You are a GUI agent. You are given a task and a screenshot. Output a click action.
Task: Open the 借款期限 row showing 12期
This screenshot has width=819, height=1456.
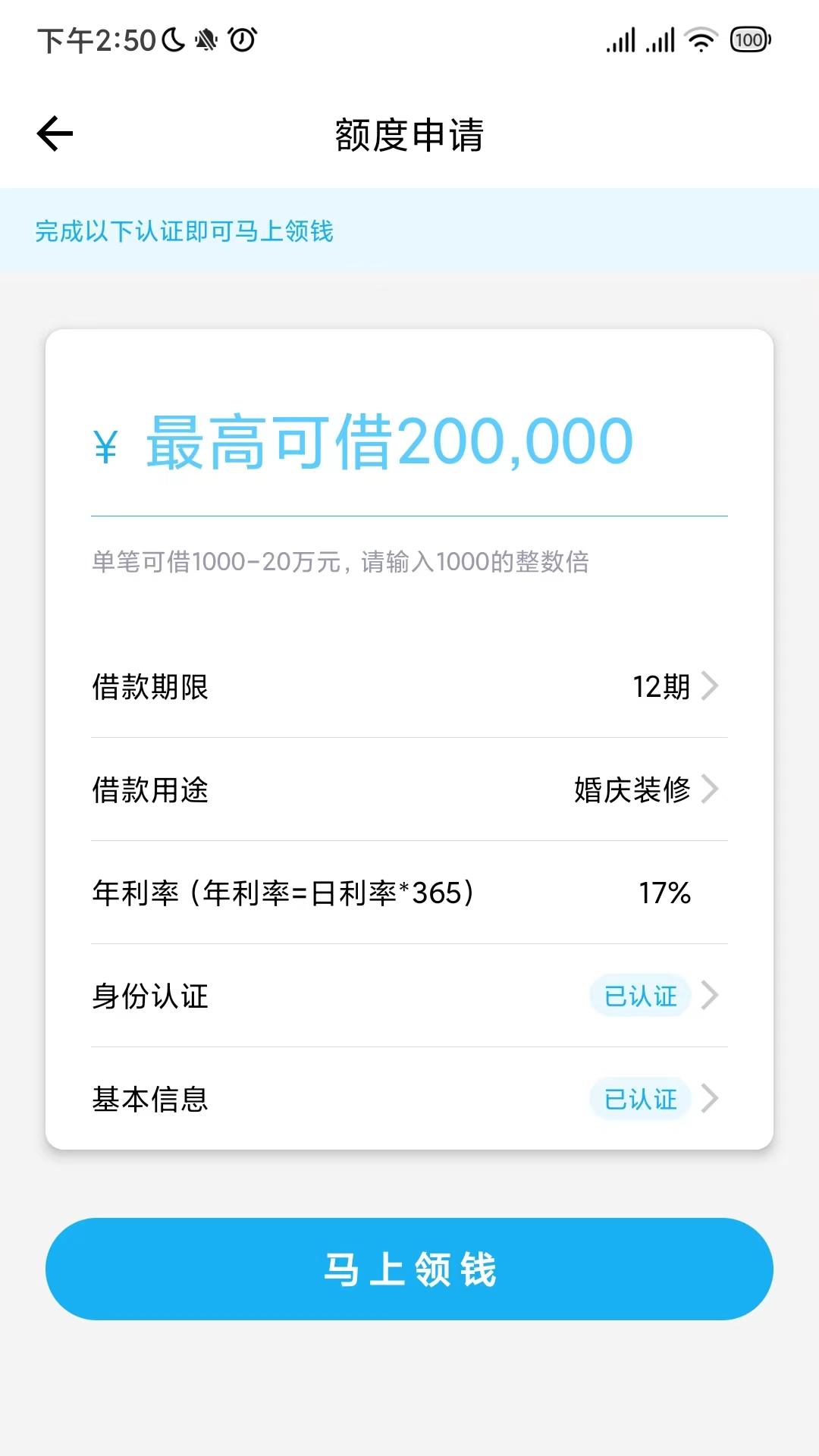(409, 686)
